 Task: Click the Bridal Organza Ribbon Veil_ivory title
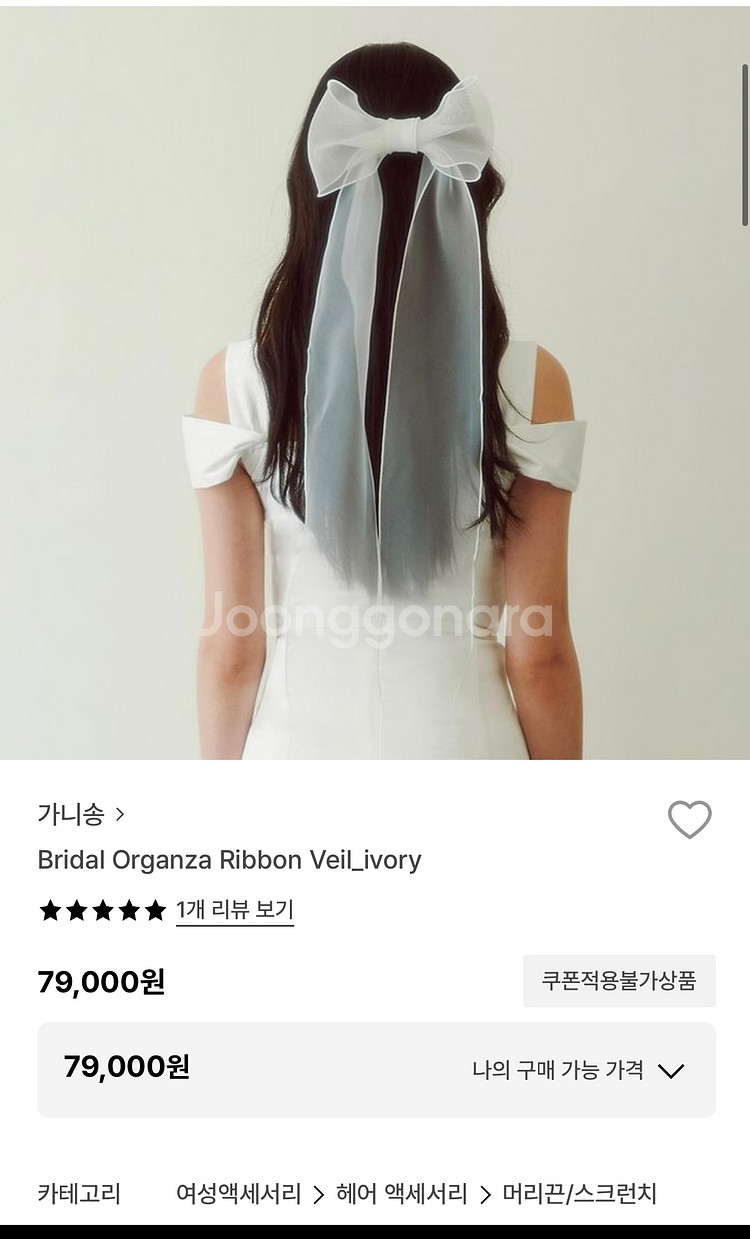click(229, 859)
